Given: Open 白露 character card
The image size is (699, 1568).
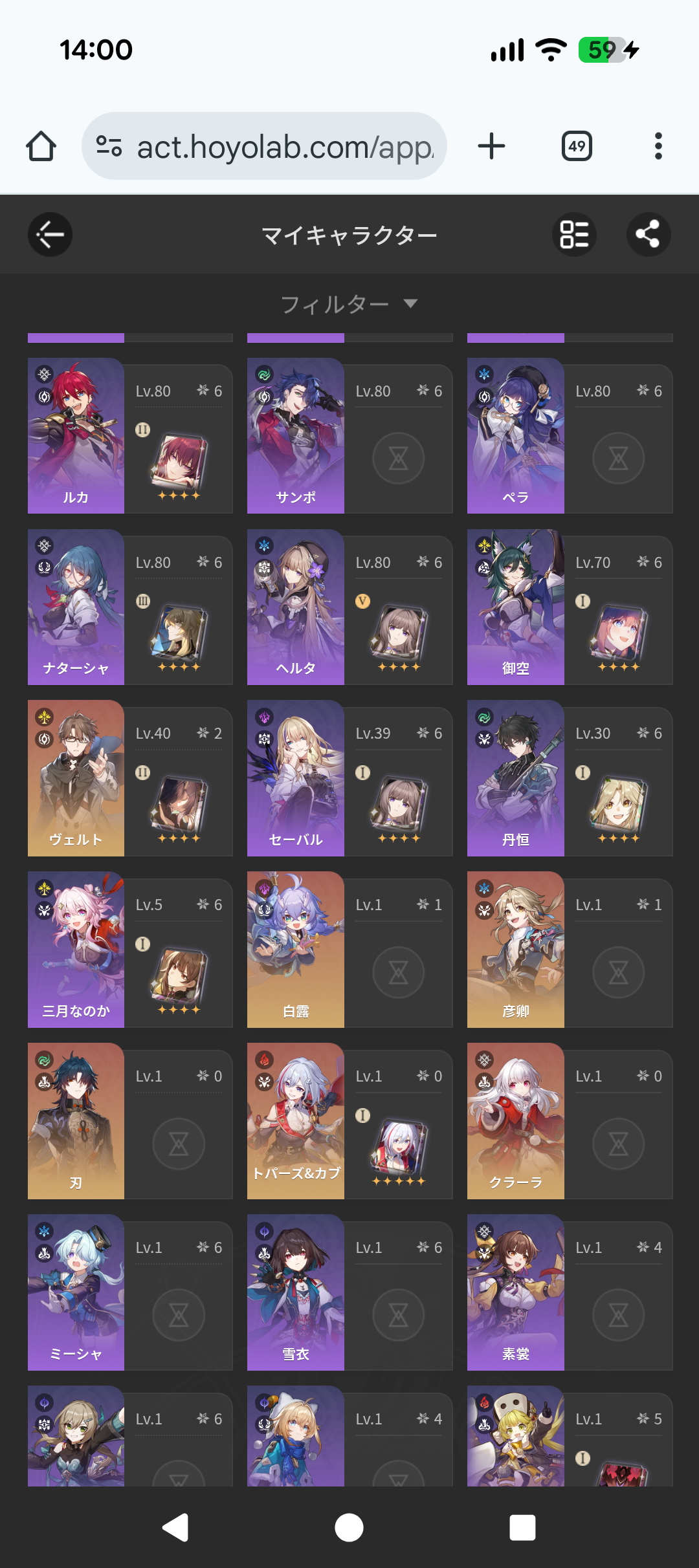Looking at the screenshot, I should (349, 950).
